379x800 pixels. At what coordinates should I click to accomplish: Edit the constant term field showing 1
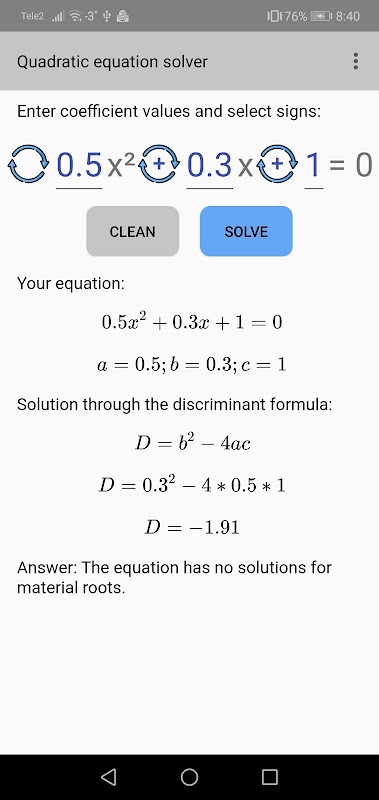[x=314, y=167]
